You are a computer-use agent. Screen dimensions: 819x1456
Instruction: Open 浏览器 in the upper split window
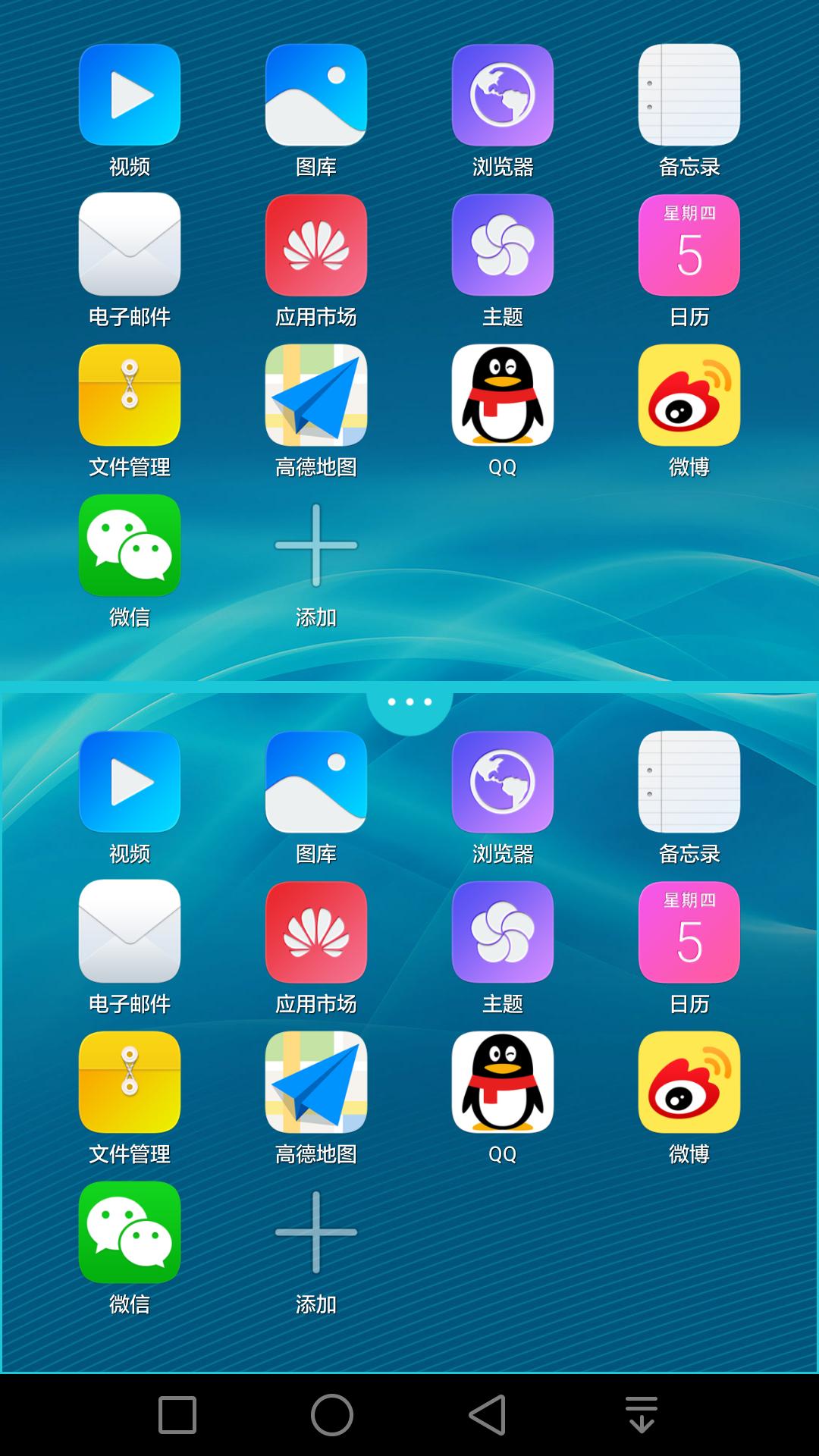[x=503, y=95]
